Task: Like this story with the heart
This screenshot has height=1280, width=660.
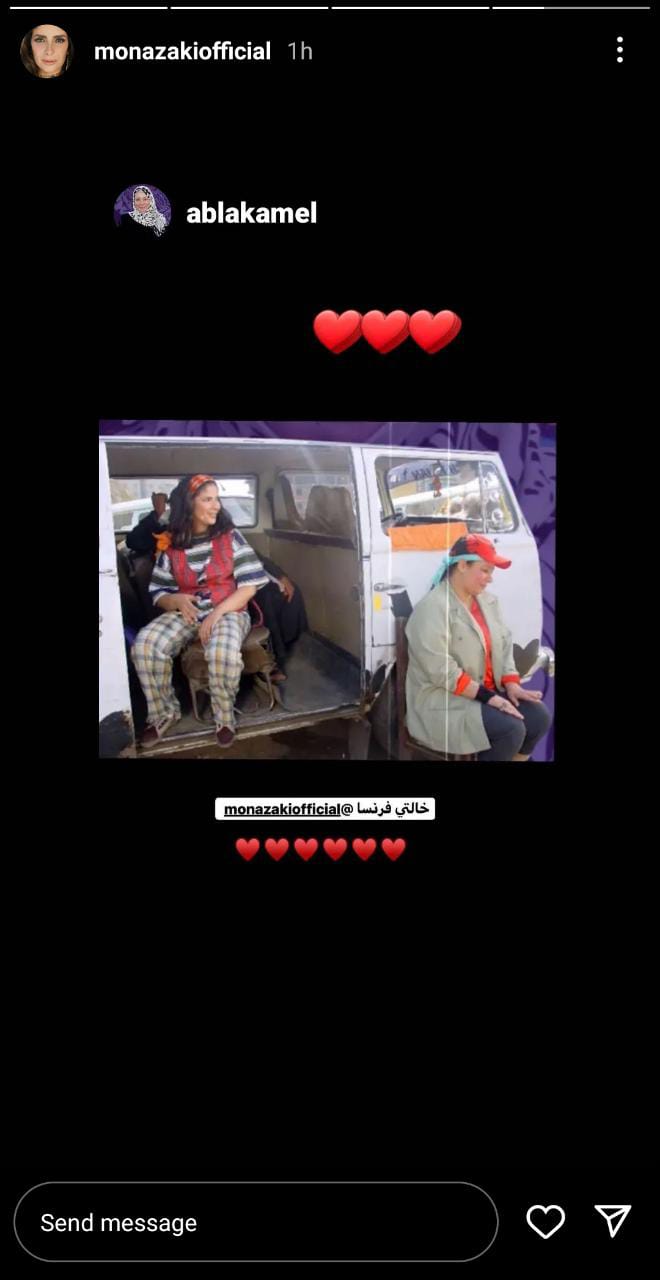Action: pyautogui.click(x=545, y=1221)
